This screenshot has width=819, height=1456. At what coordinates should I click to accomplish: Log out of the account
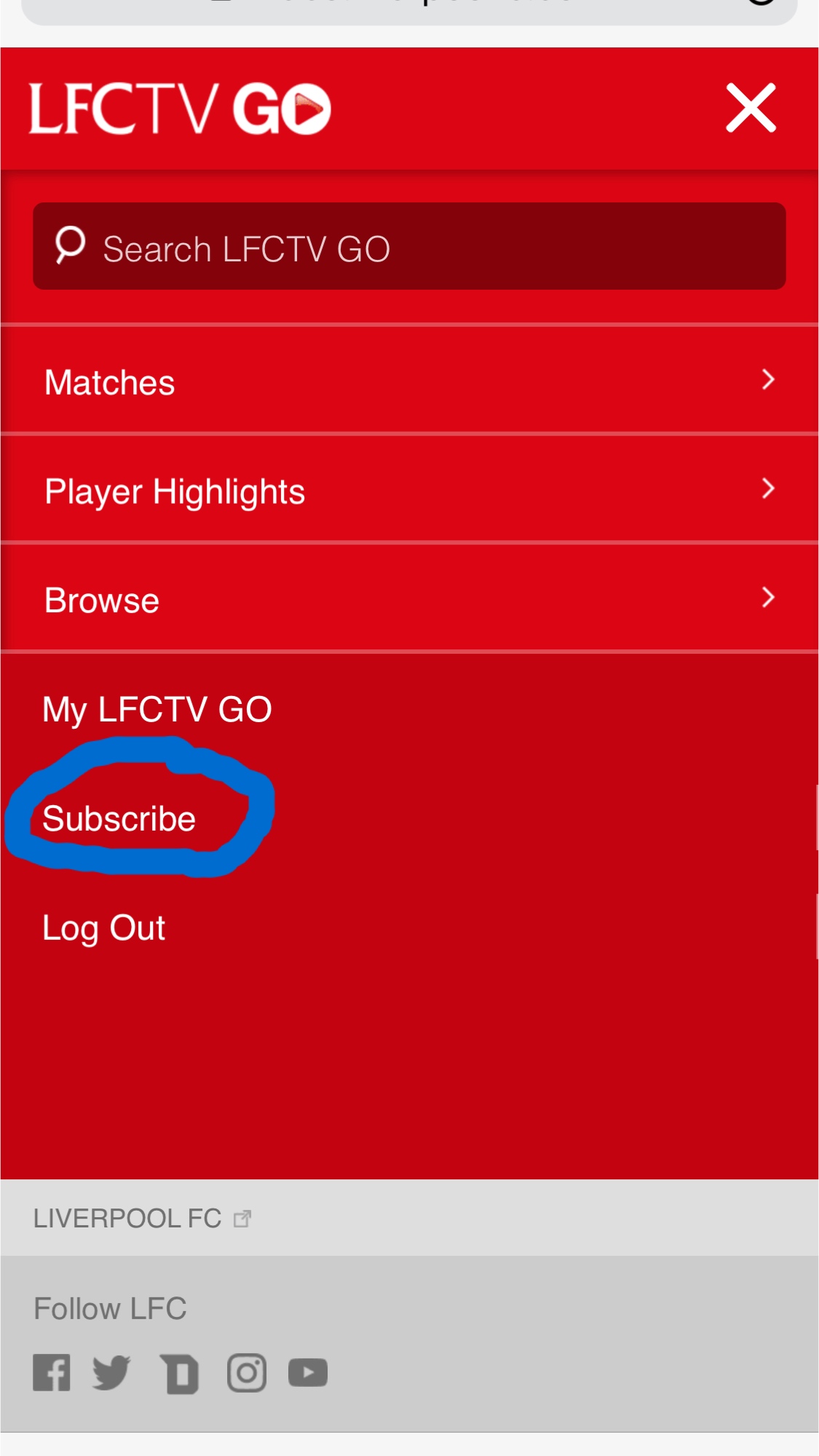(104, 927)
